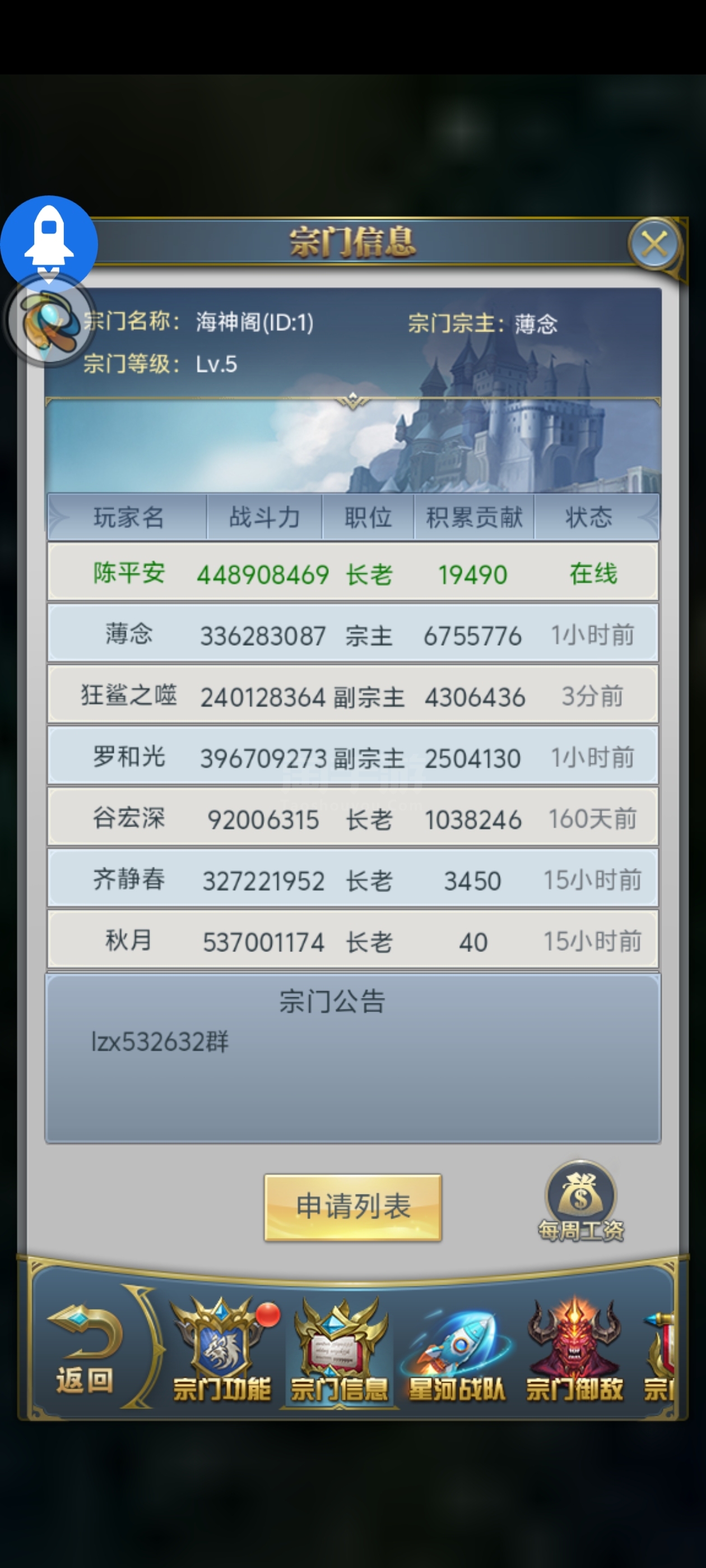Tap member row 秋月
706x1568 pixels.
[352, 940]
